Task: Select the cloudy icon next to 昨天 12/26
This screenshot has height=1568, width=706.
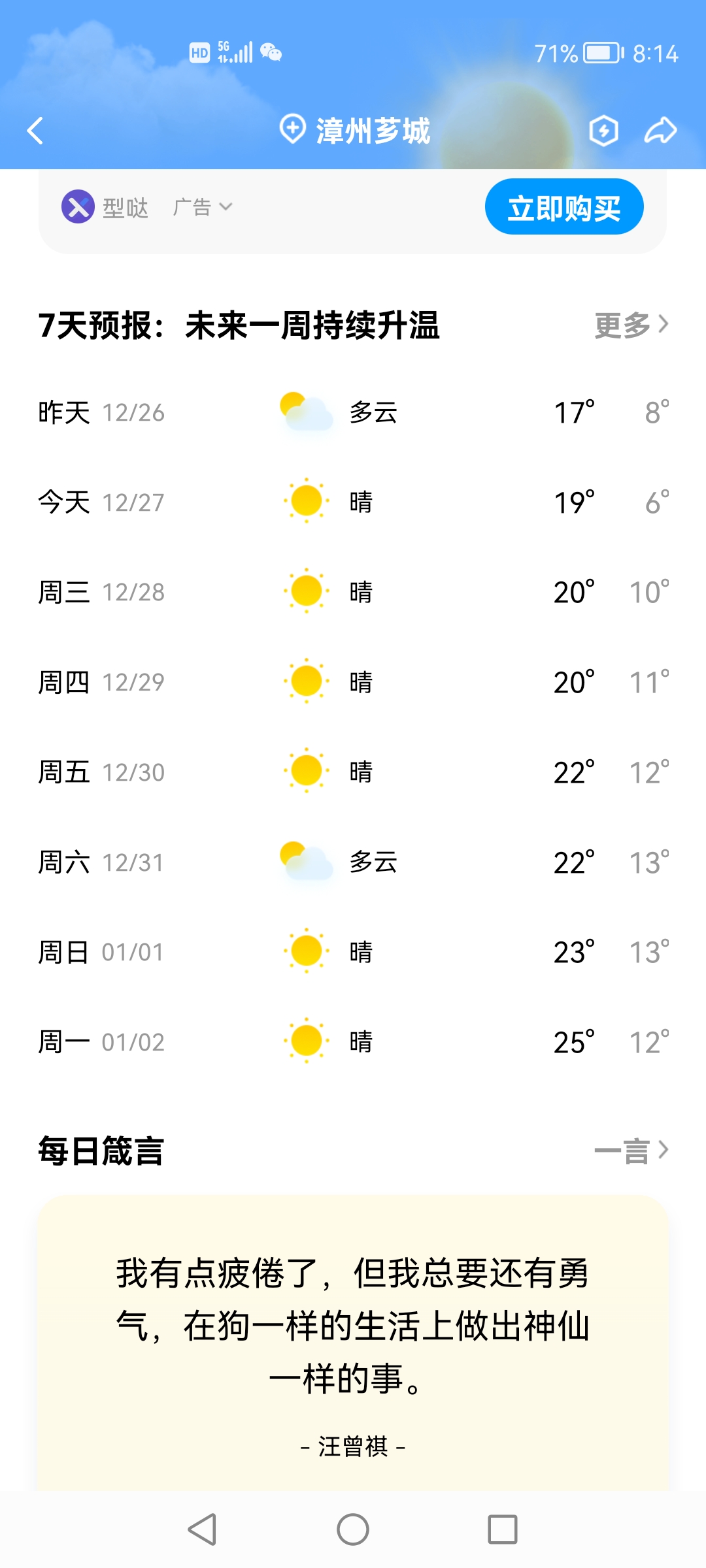Action: pyautogui.click(x=305, y=412)
